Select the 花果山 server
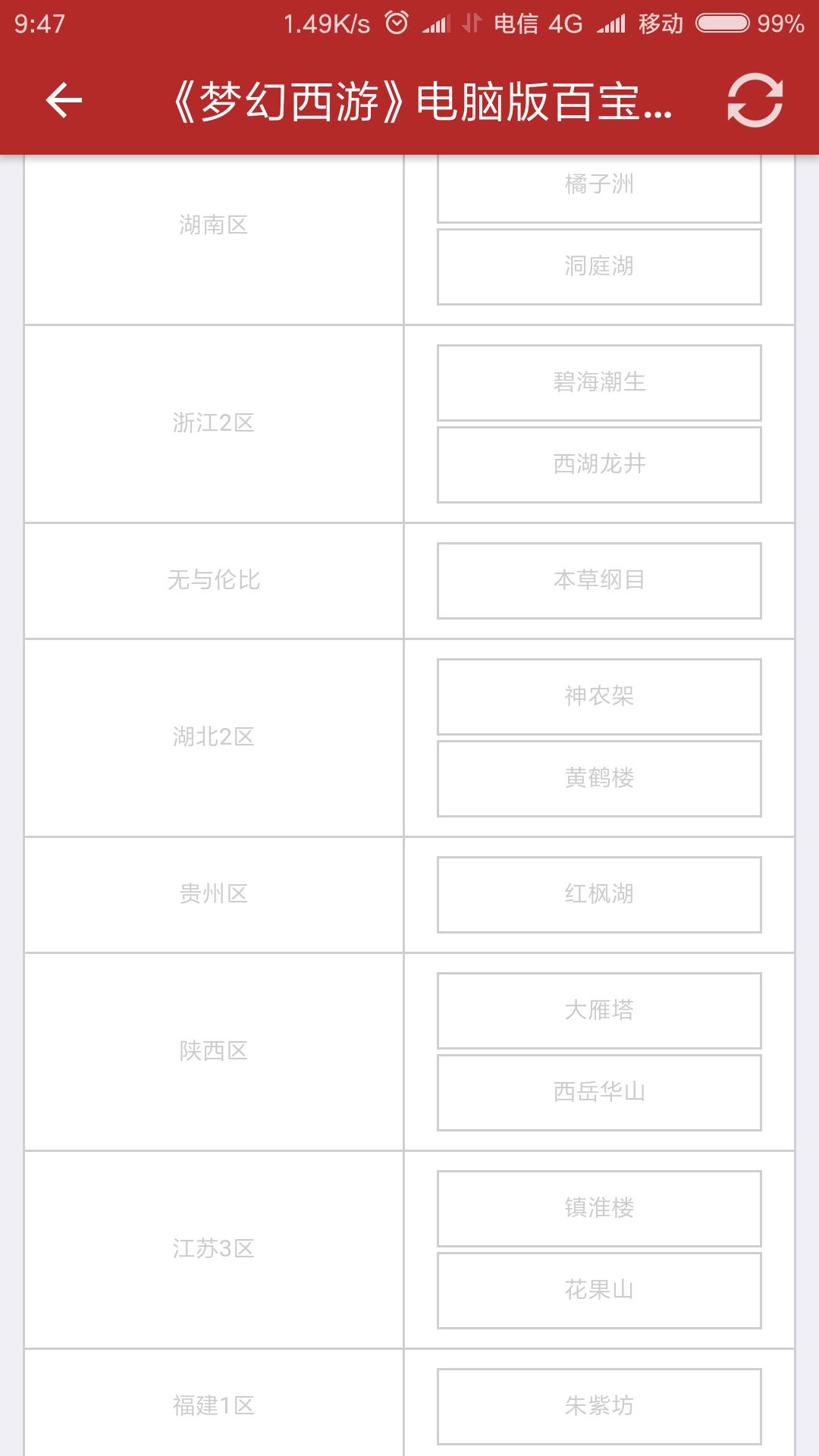Screen dimensions: 819x1456 click(x=599, y=1291)
